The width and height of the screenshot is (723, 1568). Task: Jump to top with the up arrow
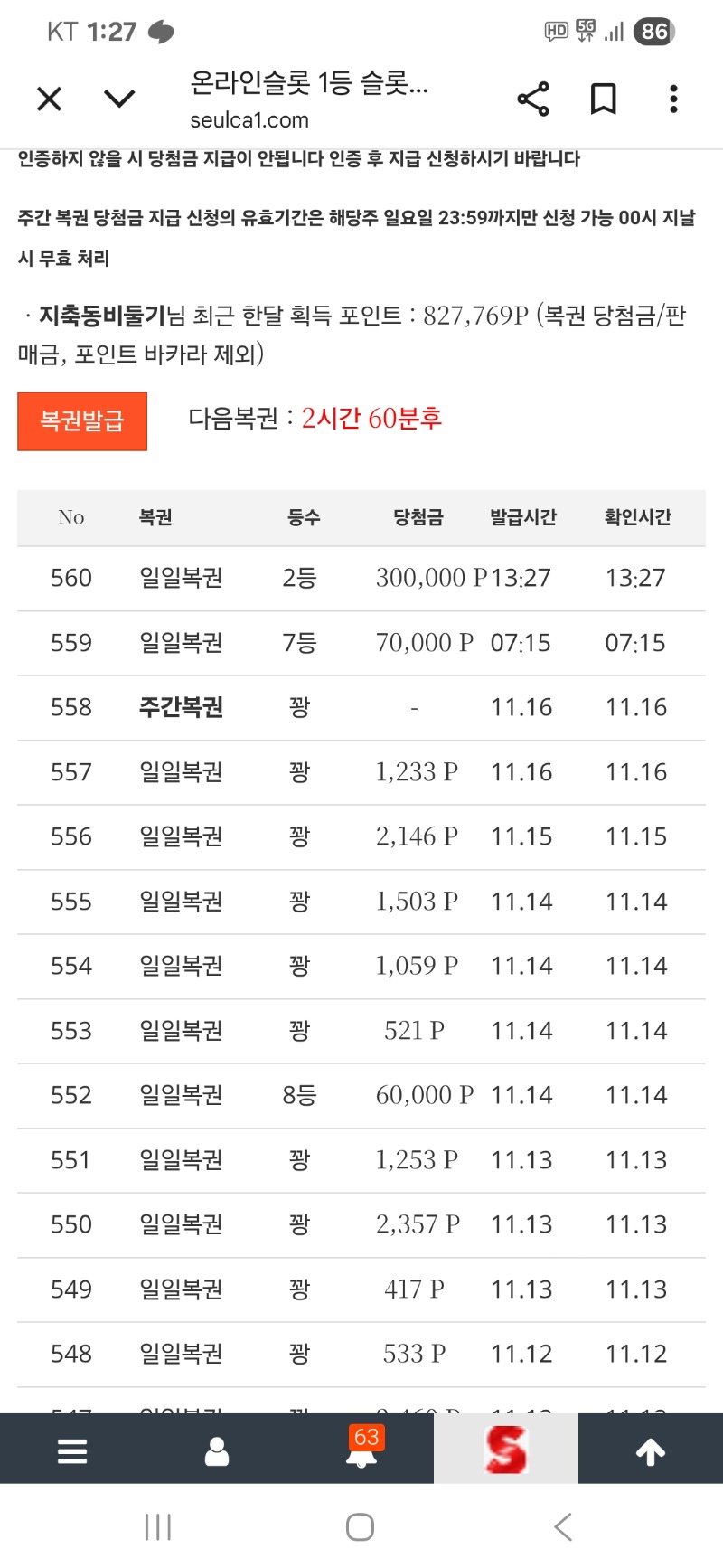tap(651, 1450)
